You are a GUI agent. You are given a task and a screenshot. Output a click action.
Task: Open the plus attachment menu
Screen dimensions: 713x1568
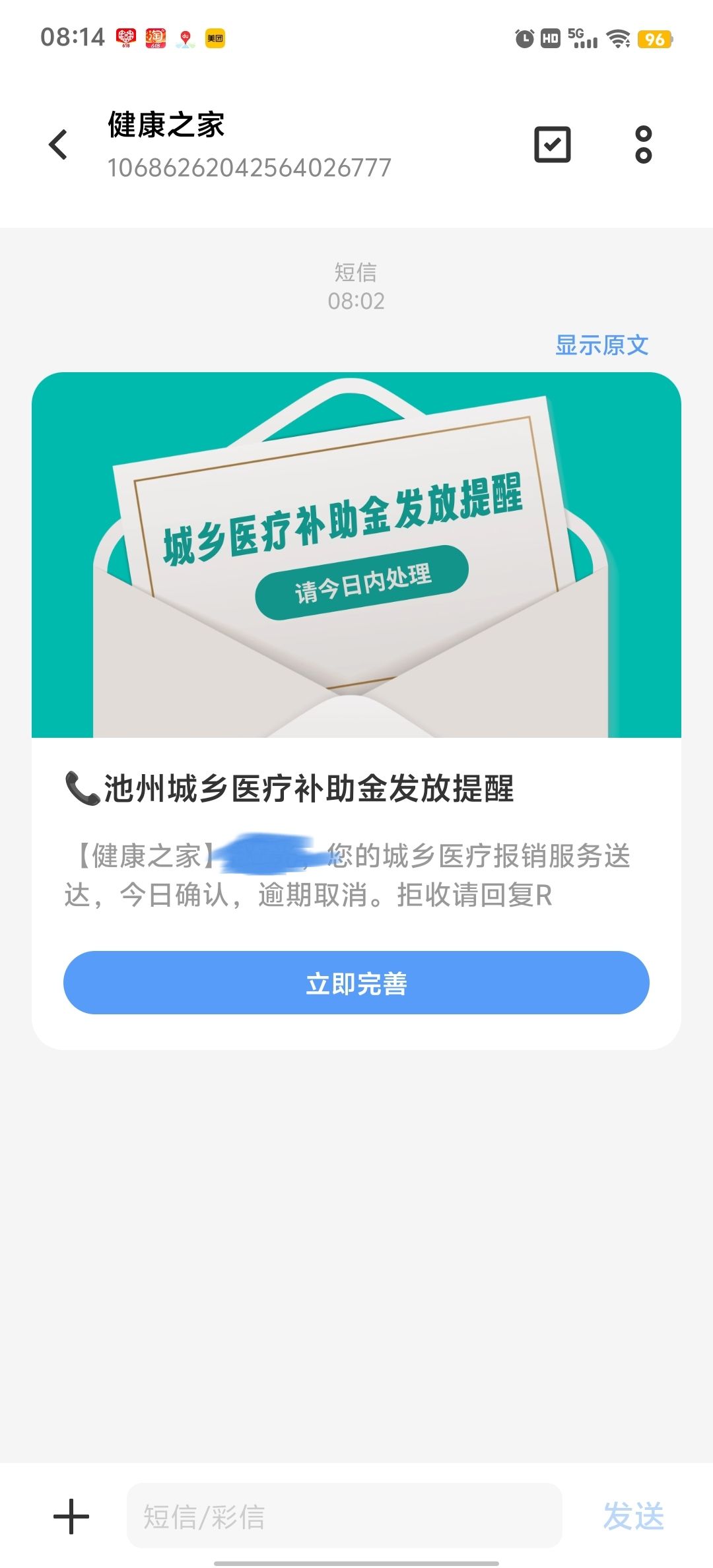(71, 1516)
